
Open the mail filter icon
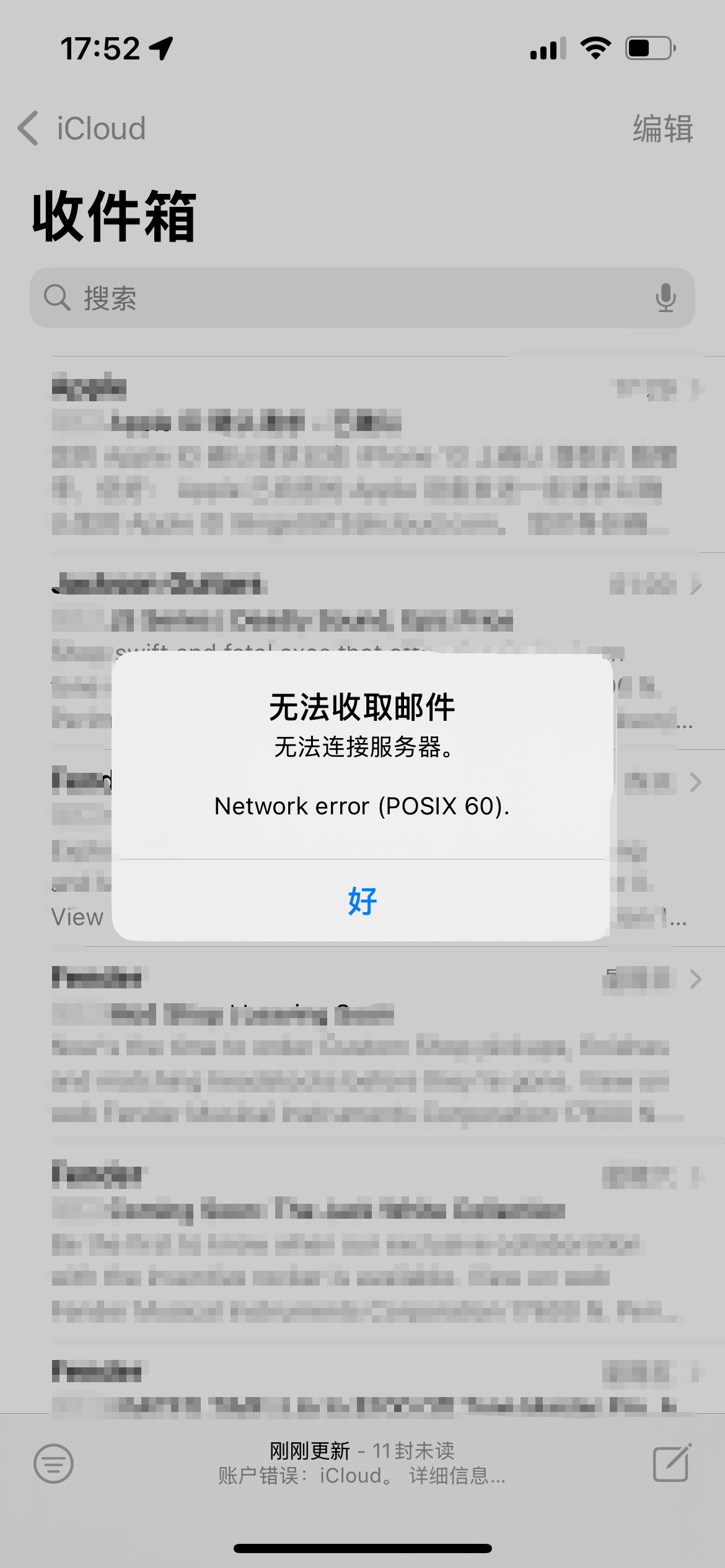[53, 1463]
